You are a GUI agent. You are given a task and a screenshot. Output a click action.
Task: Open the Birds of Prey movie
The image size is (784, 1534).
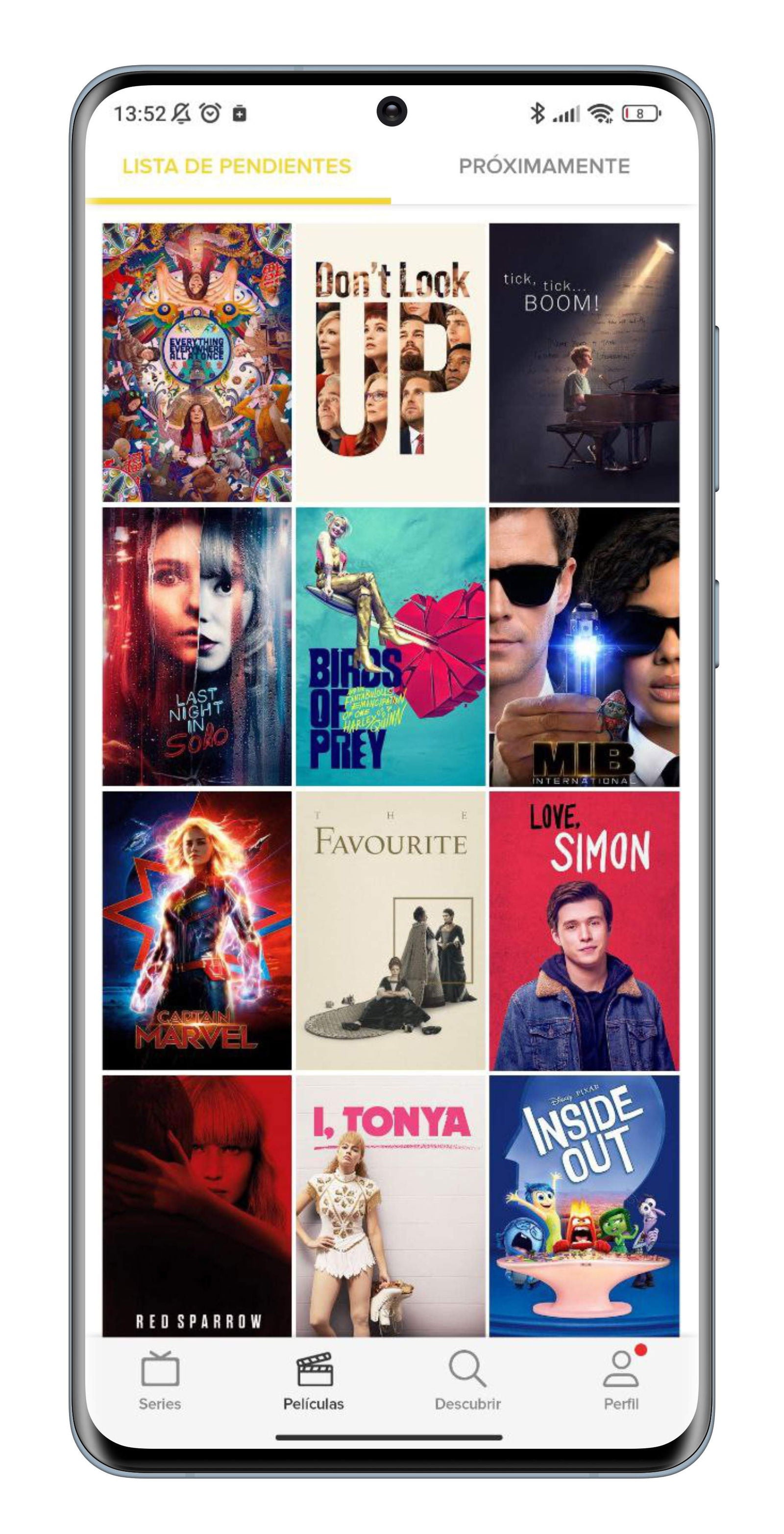[x=391, y=646]
